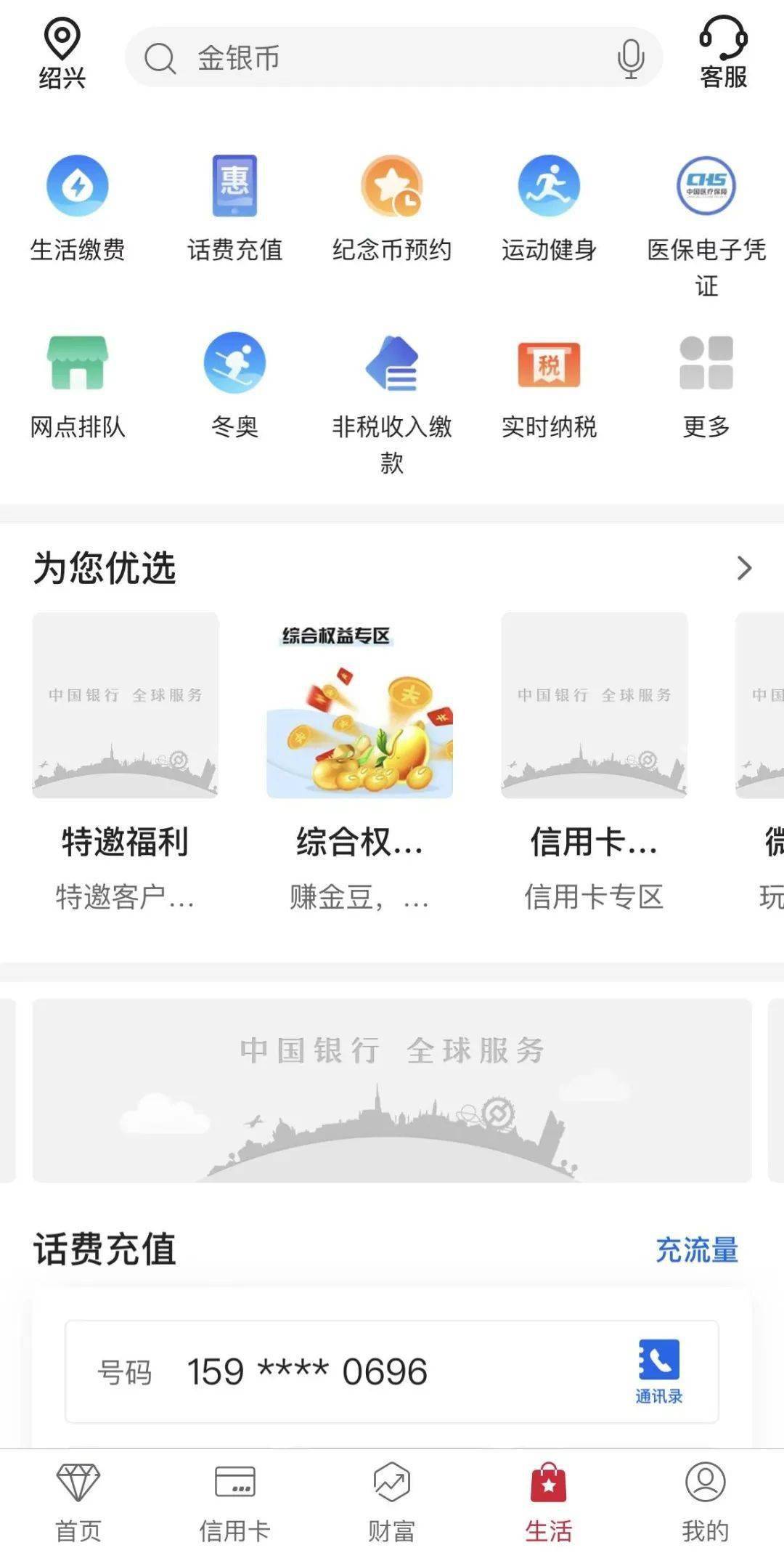Screen dimensions: 784x1561
Task: Pick a number from 通讯录
Action: click(658, 1371)
